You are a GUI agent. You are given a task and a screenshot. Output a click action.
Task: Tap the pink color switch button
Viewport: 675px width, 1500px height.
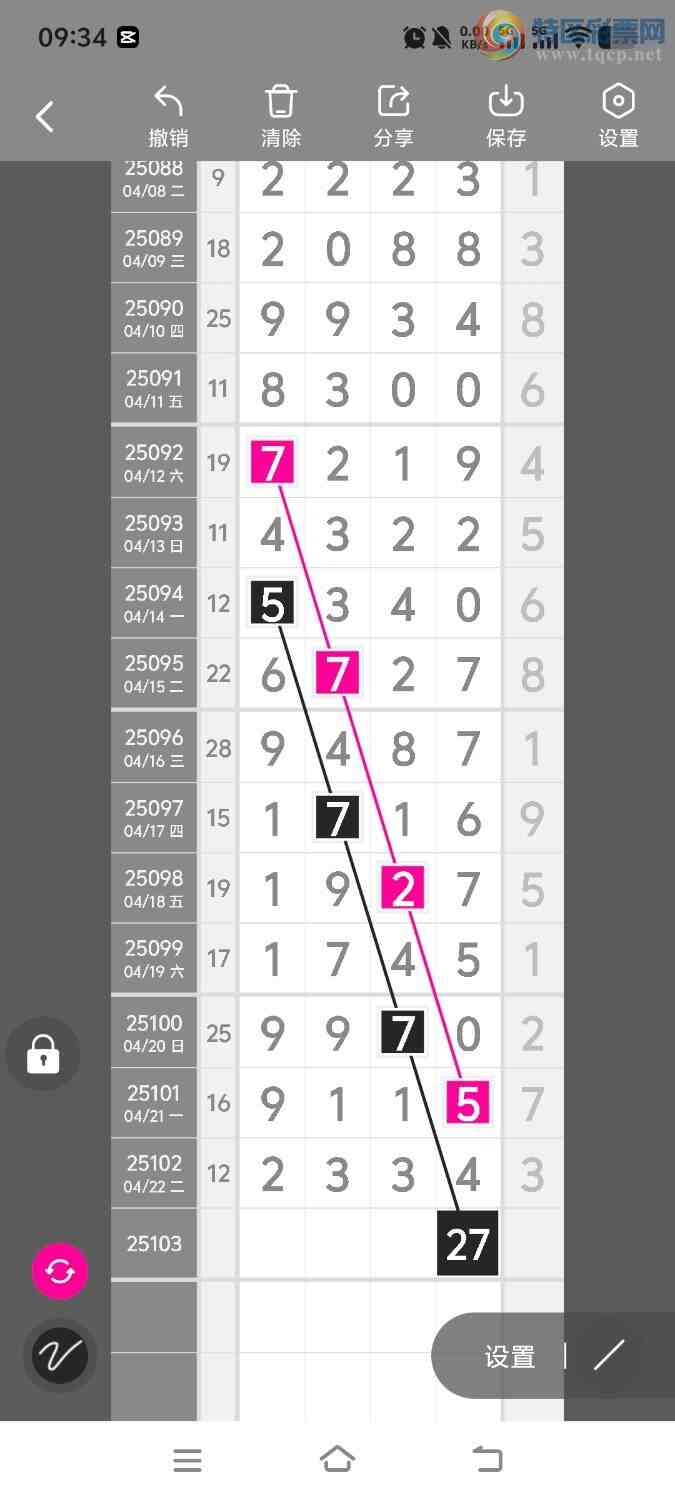[x=60, y=1271]
